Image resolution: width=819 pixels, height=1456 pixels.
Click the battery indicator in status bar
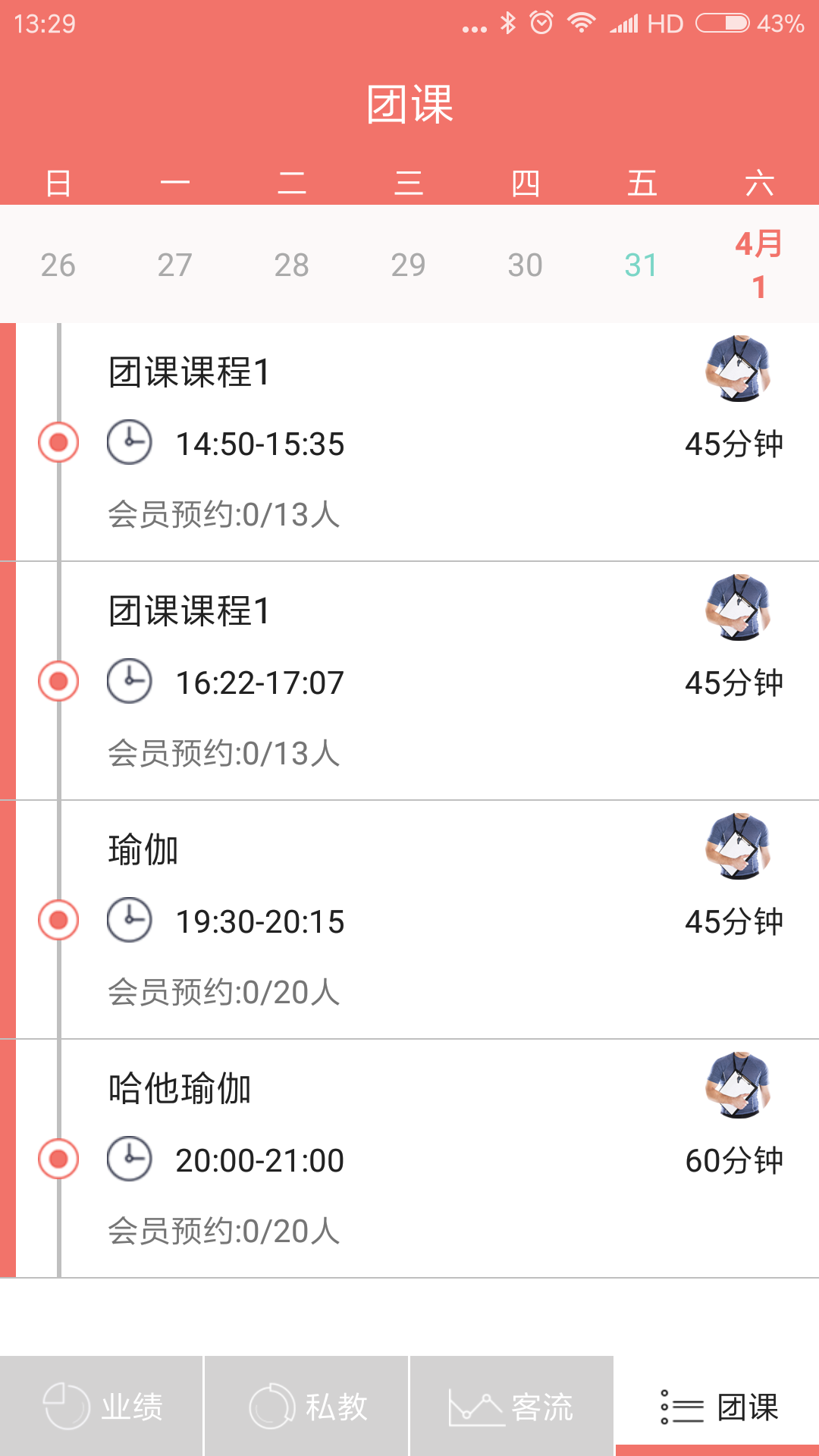[723, 23]
